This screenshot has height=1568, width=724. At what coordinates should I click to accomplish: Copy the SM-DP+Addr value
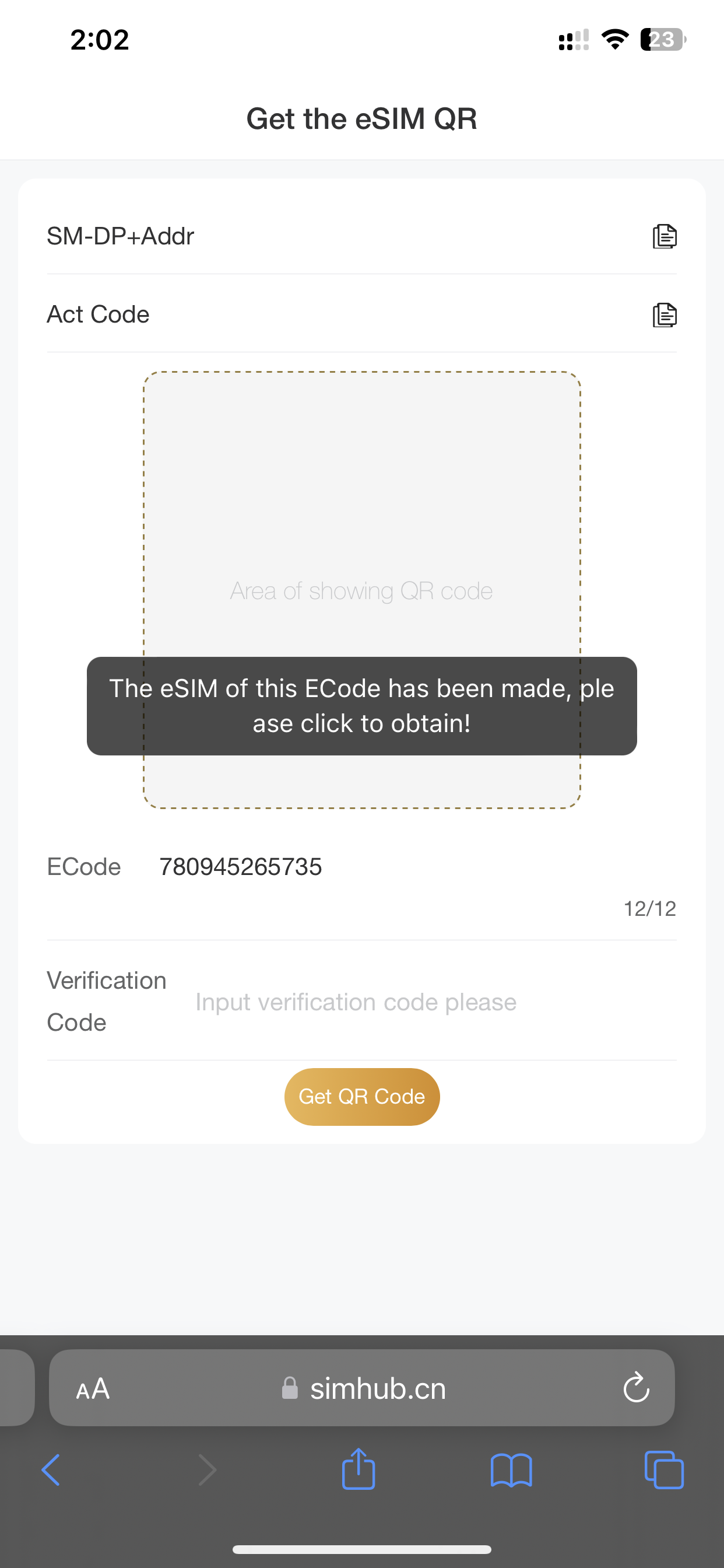coord(665,236)
